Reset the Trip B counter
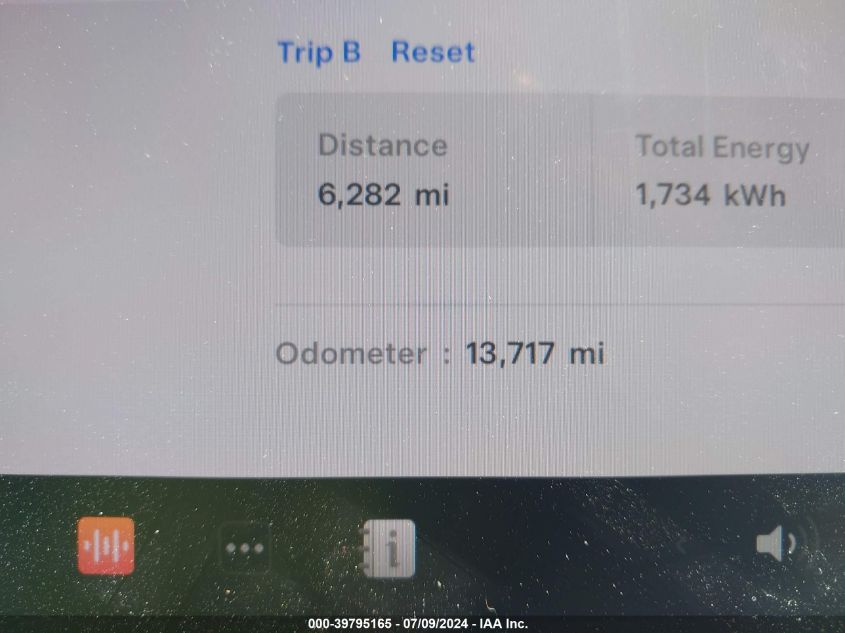845x633 pixels. [x=432, y=52]
